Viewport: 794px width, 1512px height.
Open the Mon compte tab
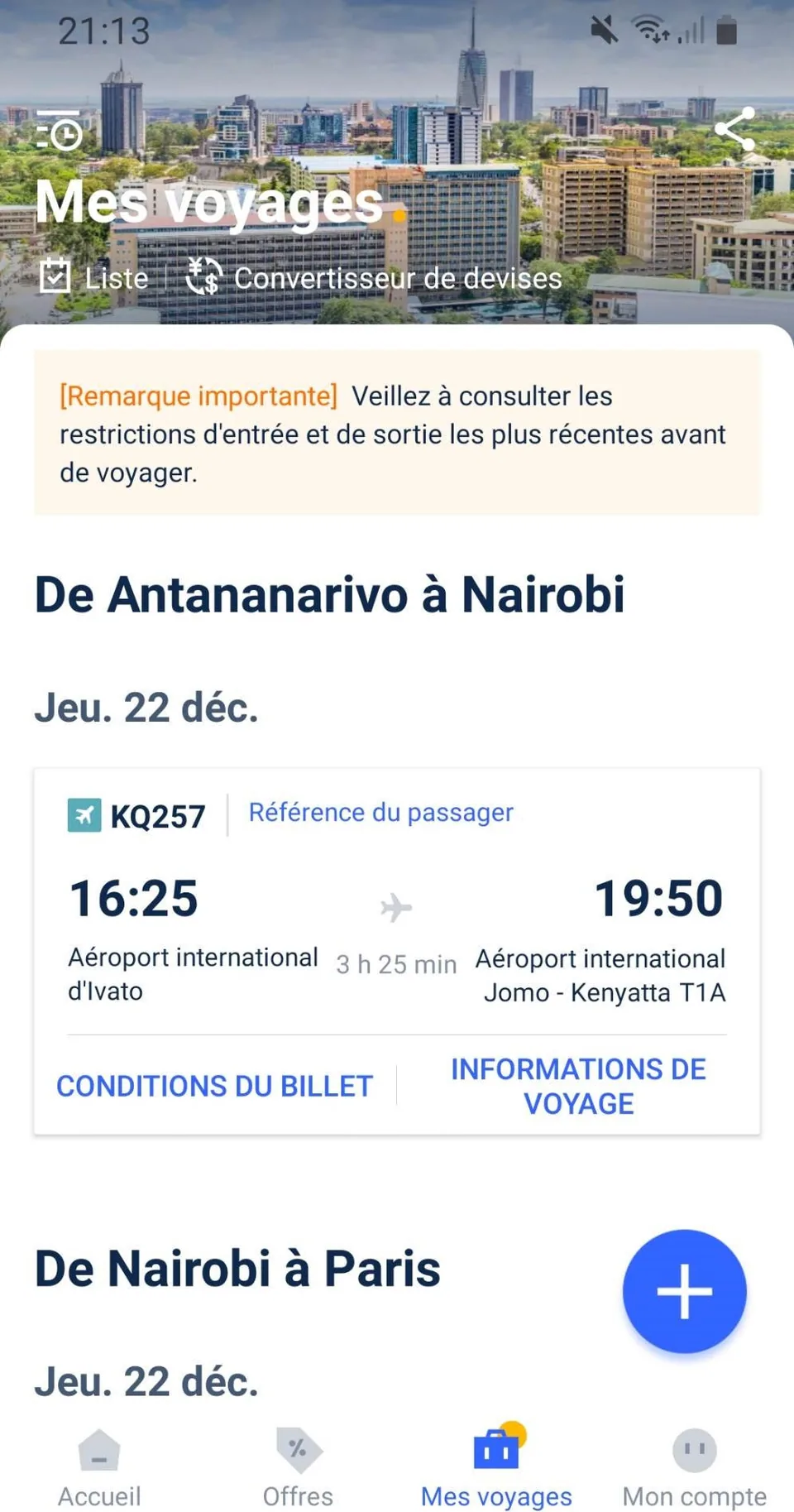695,1468
